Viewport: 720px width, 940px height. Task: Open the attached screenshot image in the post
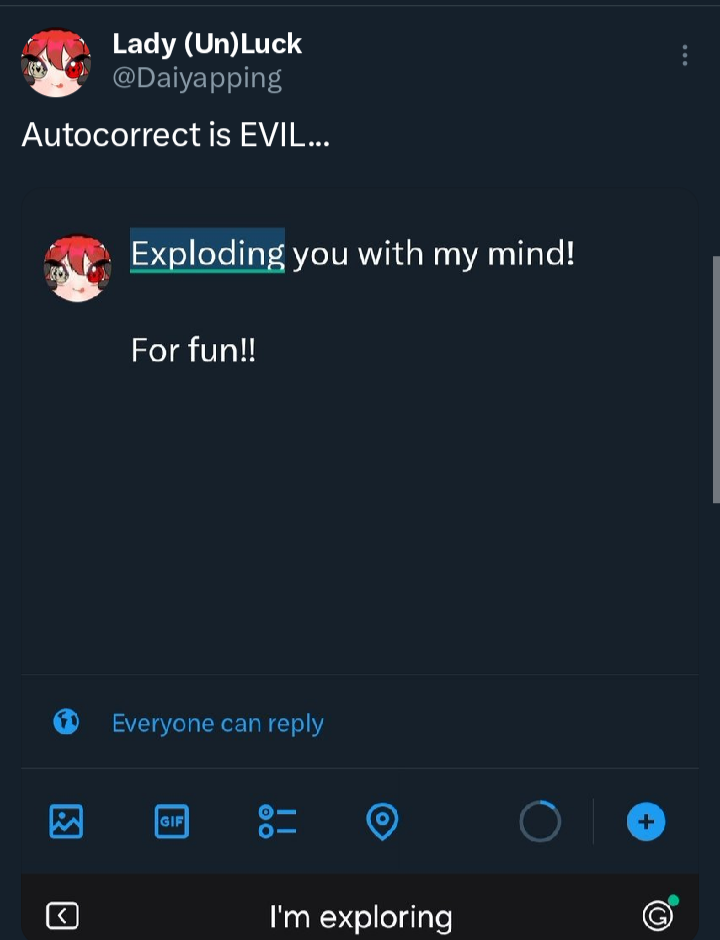(x=360, y=564)
